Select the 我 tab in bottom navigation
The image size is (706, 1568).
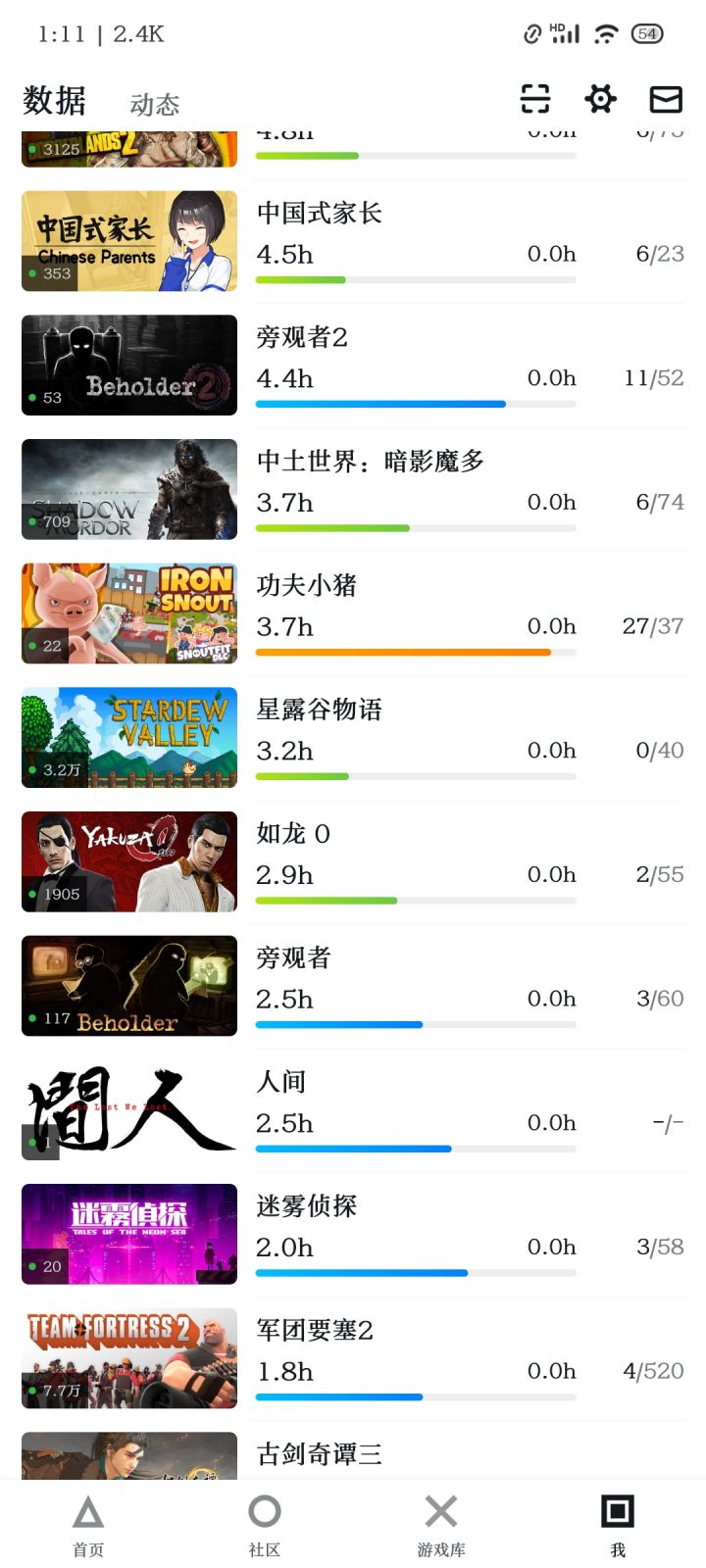click(618, 1525)
